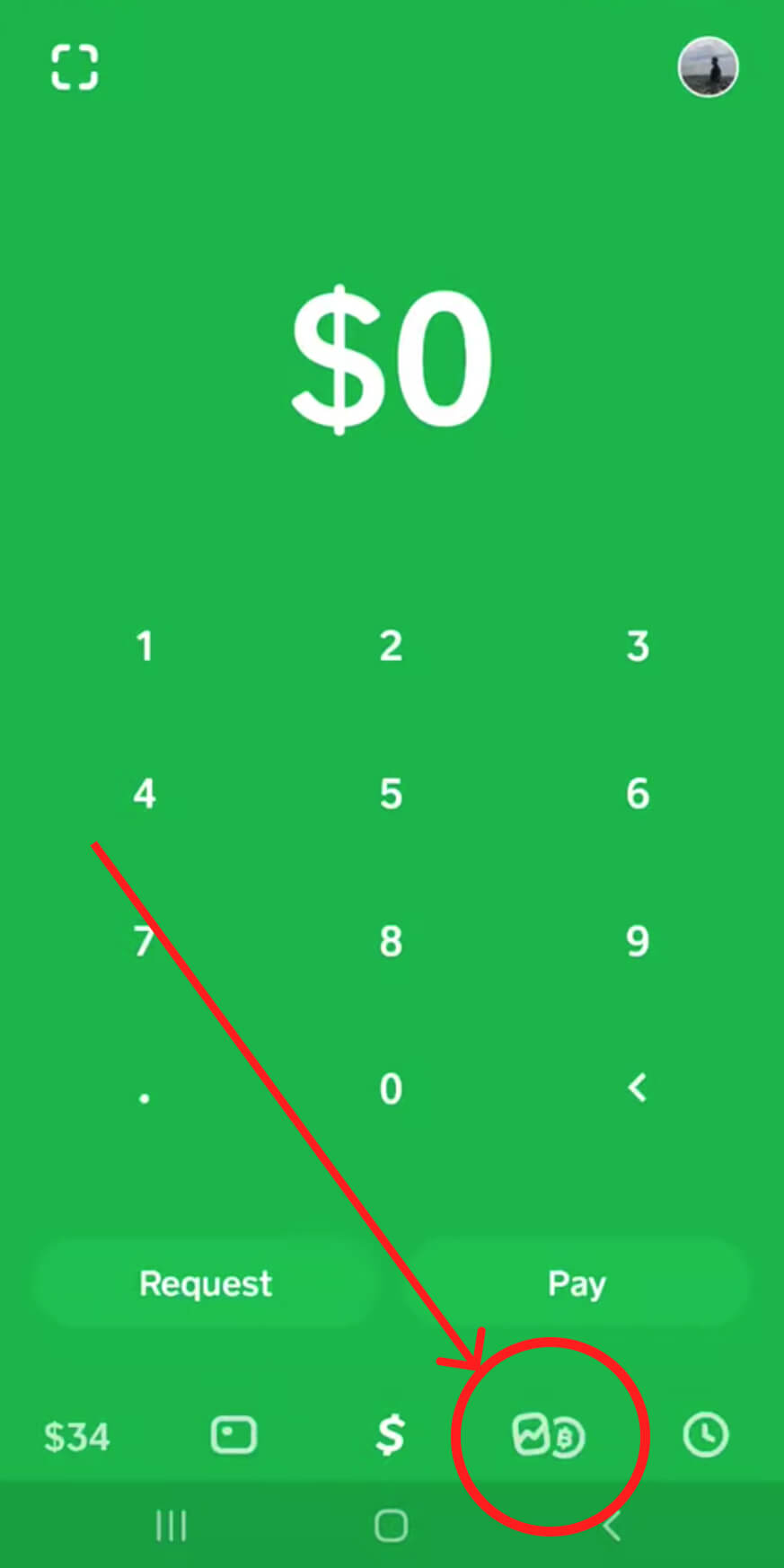
Task: Switch to the Banking tab showing $34
Action: pyautogui.click(x=76, y=1435)
